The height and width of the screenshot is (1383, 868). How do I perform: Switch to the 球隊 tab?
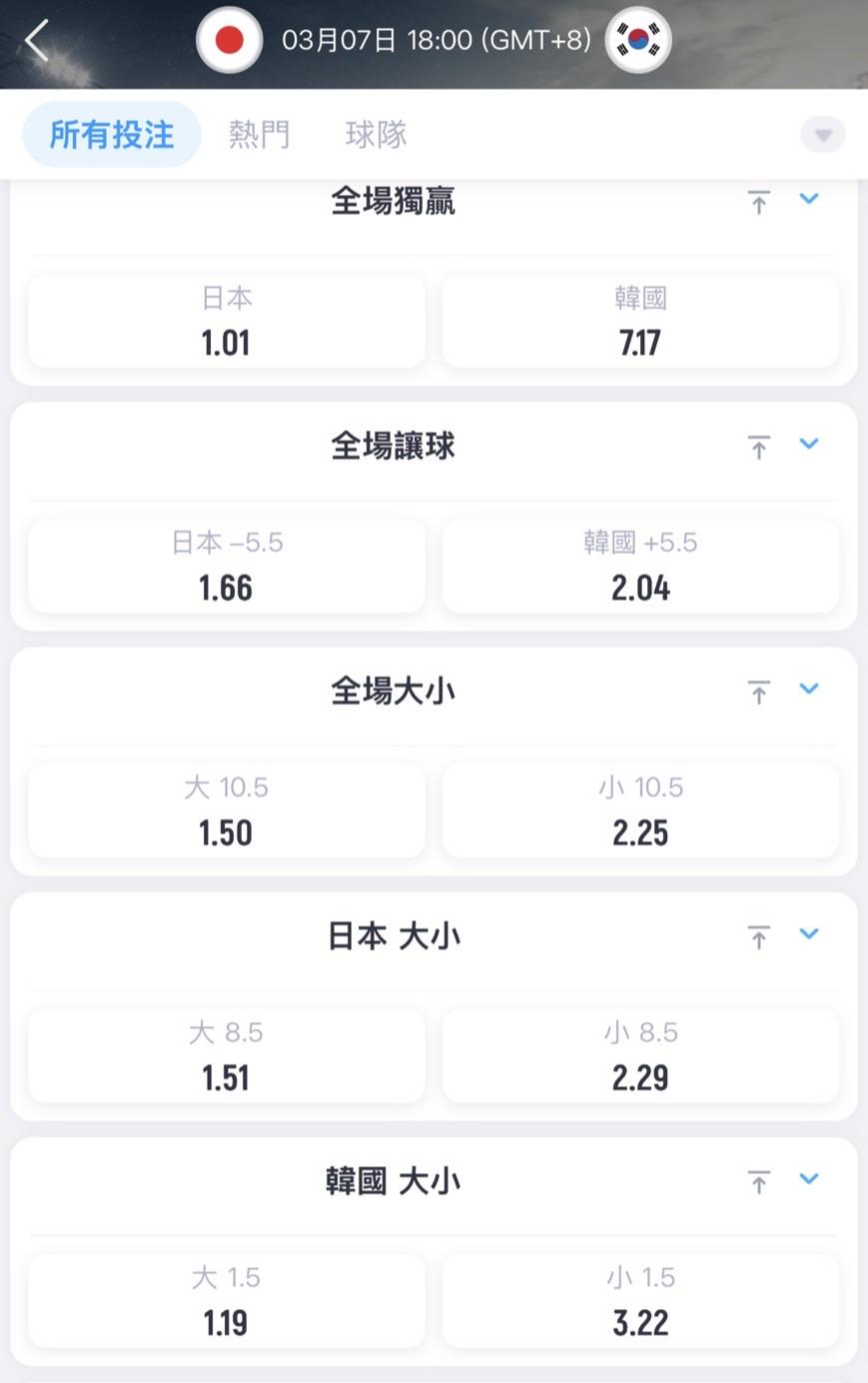(376, 134)
